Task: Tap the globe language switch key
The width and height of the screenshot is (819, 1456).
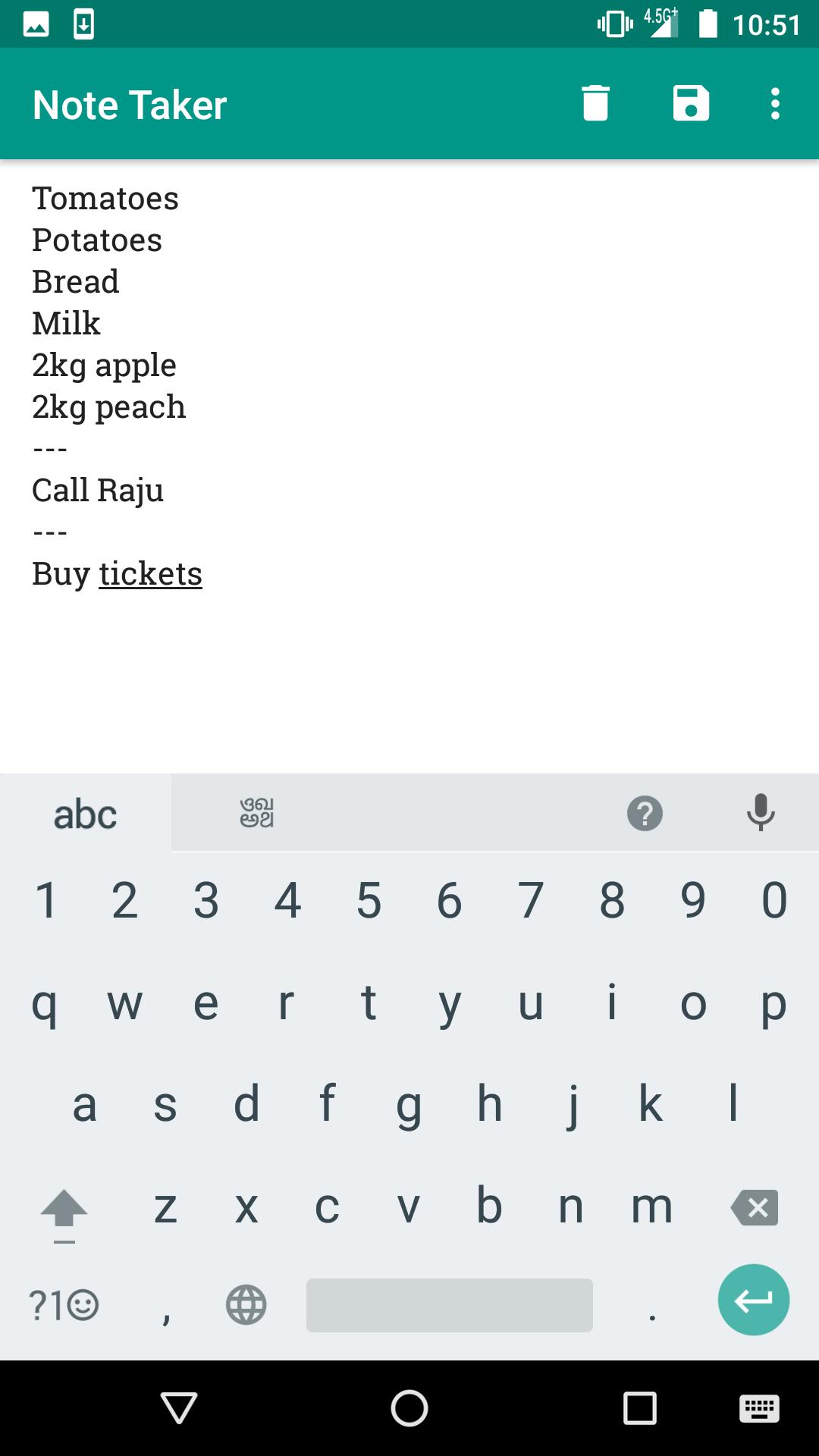Action: pyautogui.click(x=246, y=1305)
